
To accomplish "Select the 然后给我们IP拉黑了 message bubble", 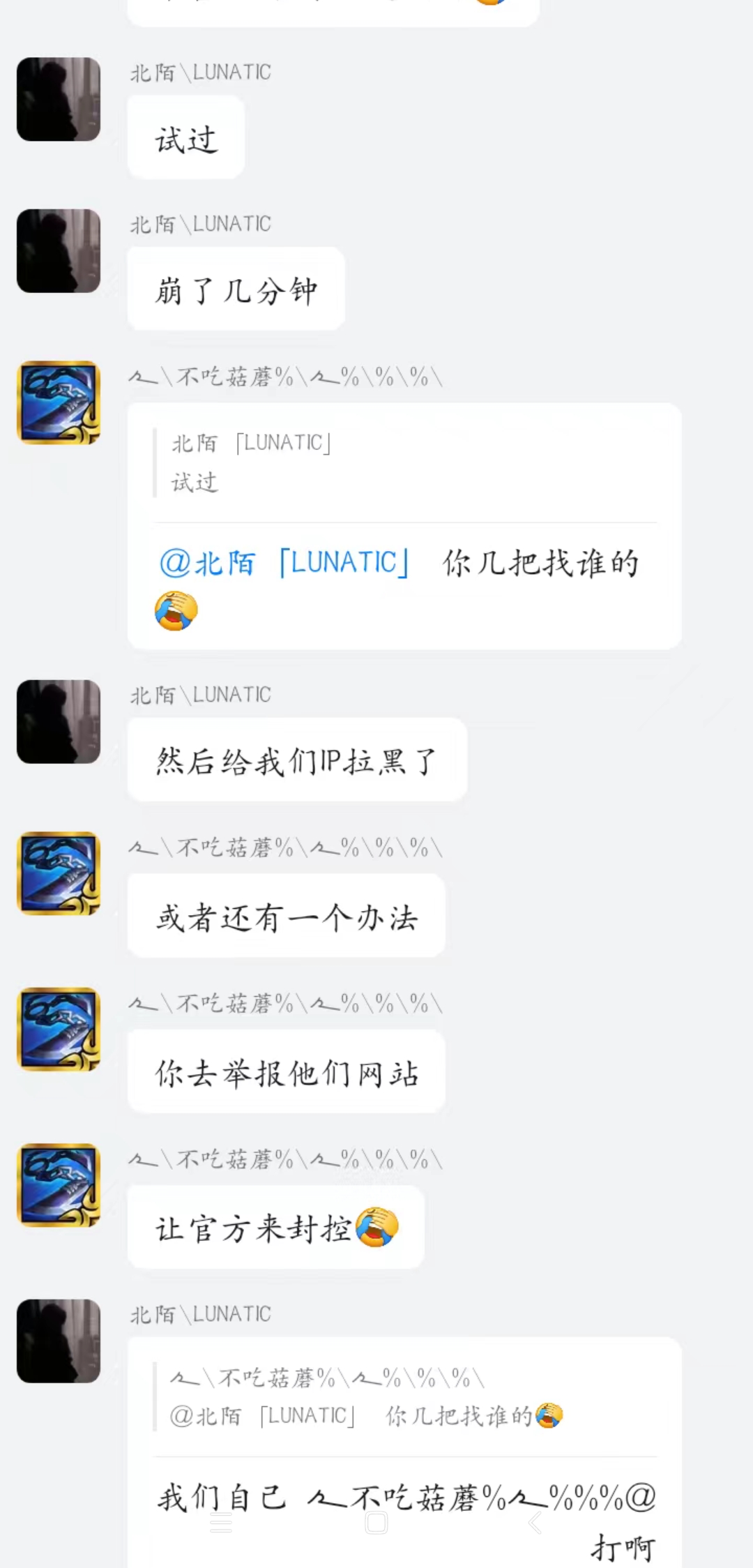I will coord(296,760).
